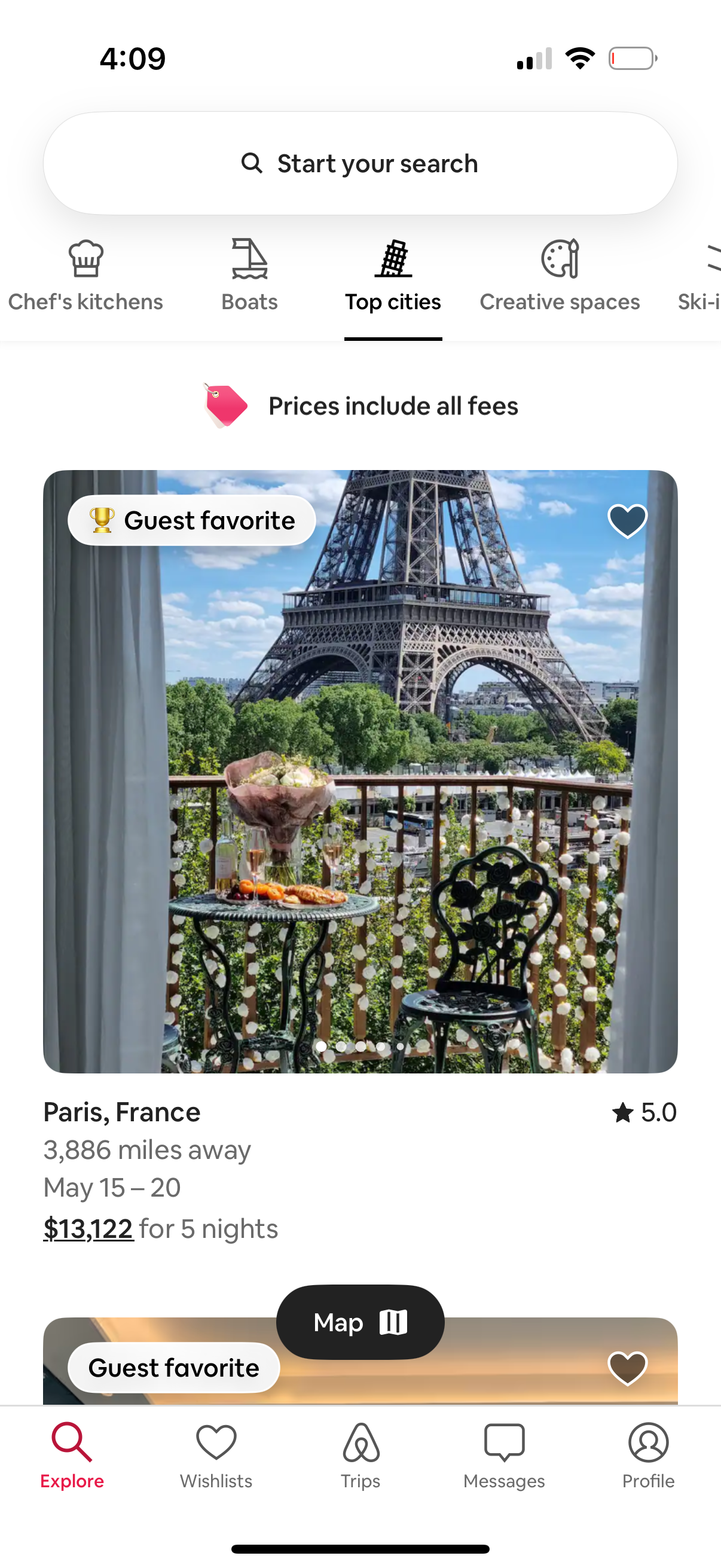Advance the photo carousel dots
721x1568 pixels.
point(360,1046)
